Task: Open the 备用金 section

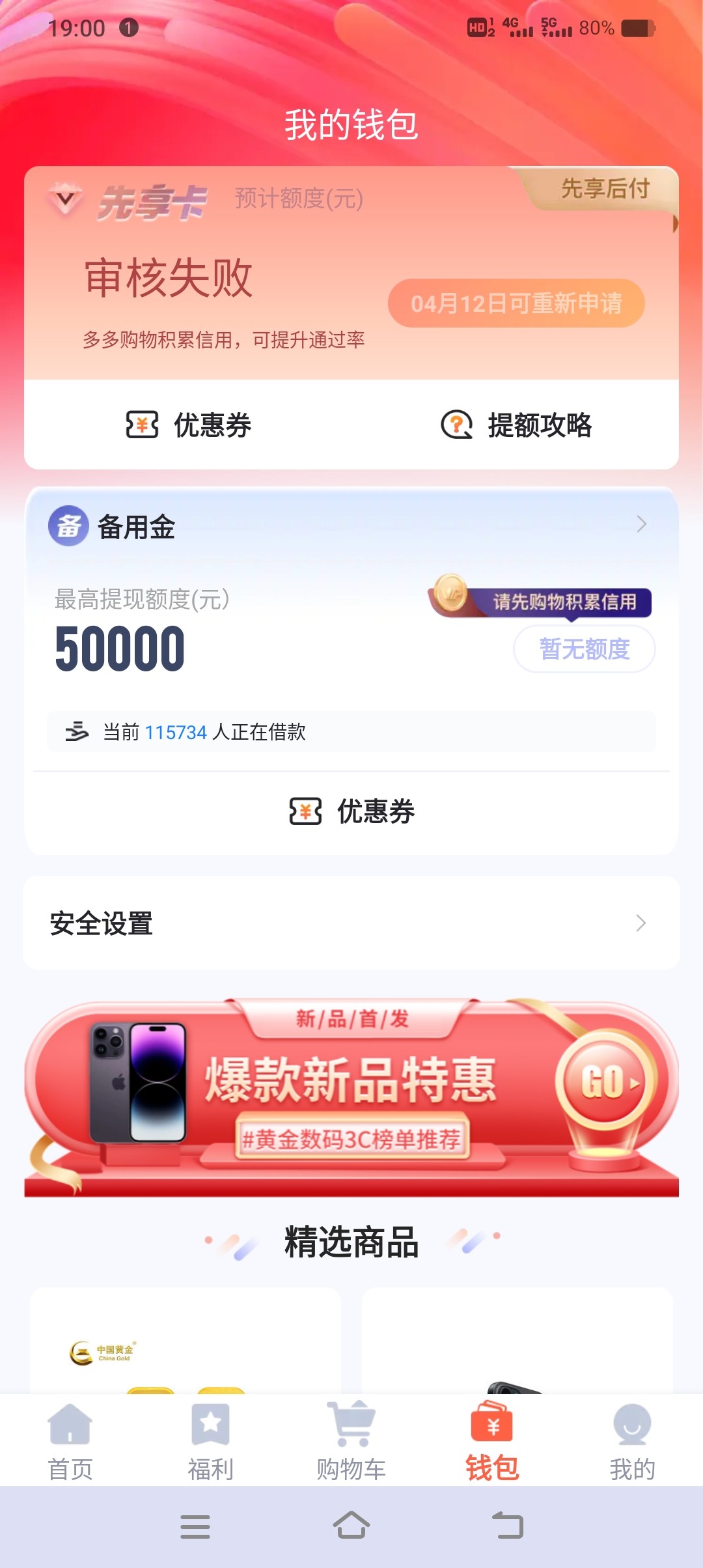Action: tap(351, 526)
